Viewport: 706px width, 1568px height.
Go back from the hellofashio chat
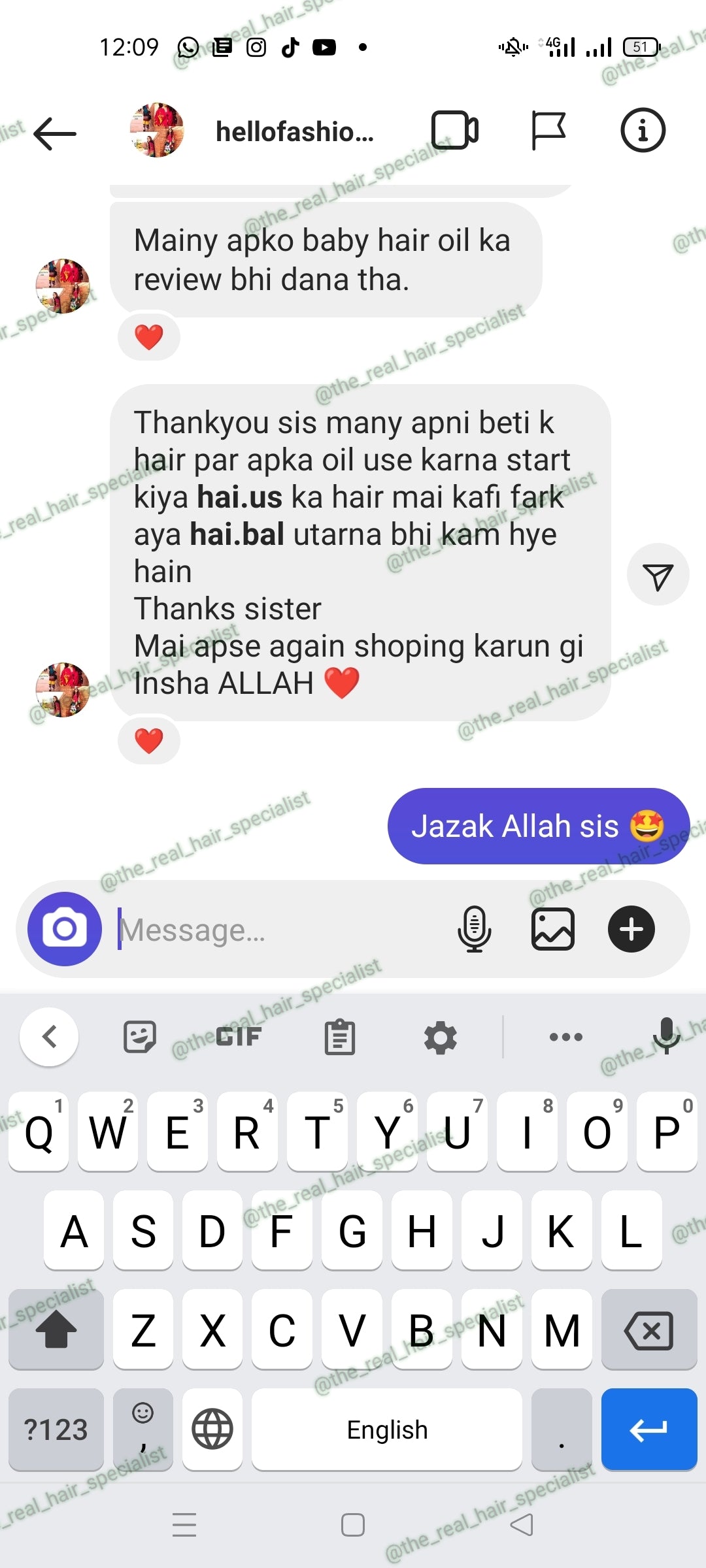[x=55, y=133]
